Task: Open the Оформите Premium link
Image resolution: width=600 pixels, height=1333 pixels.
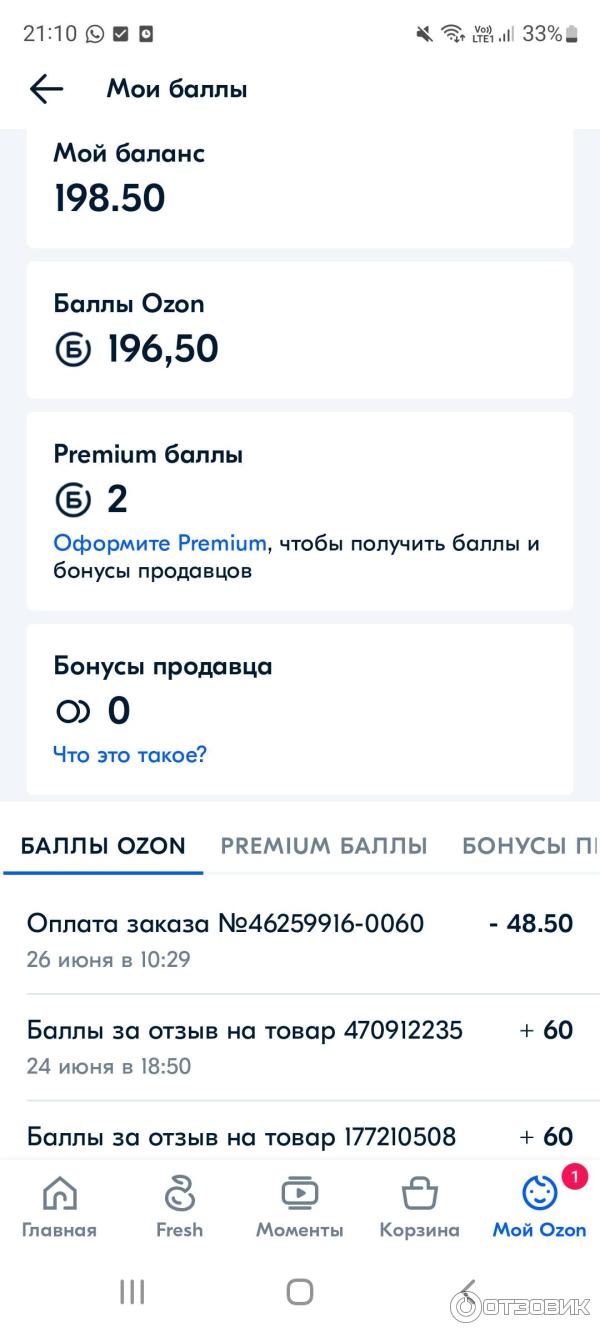Action: [x=160, y=544]
